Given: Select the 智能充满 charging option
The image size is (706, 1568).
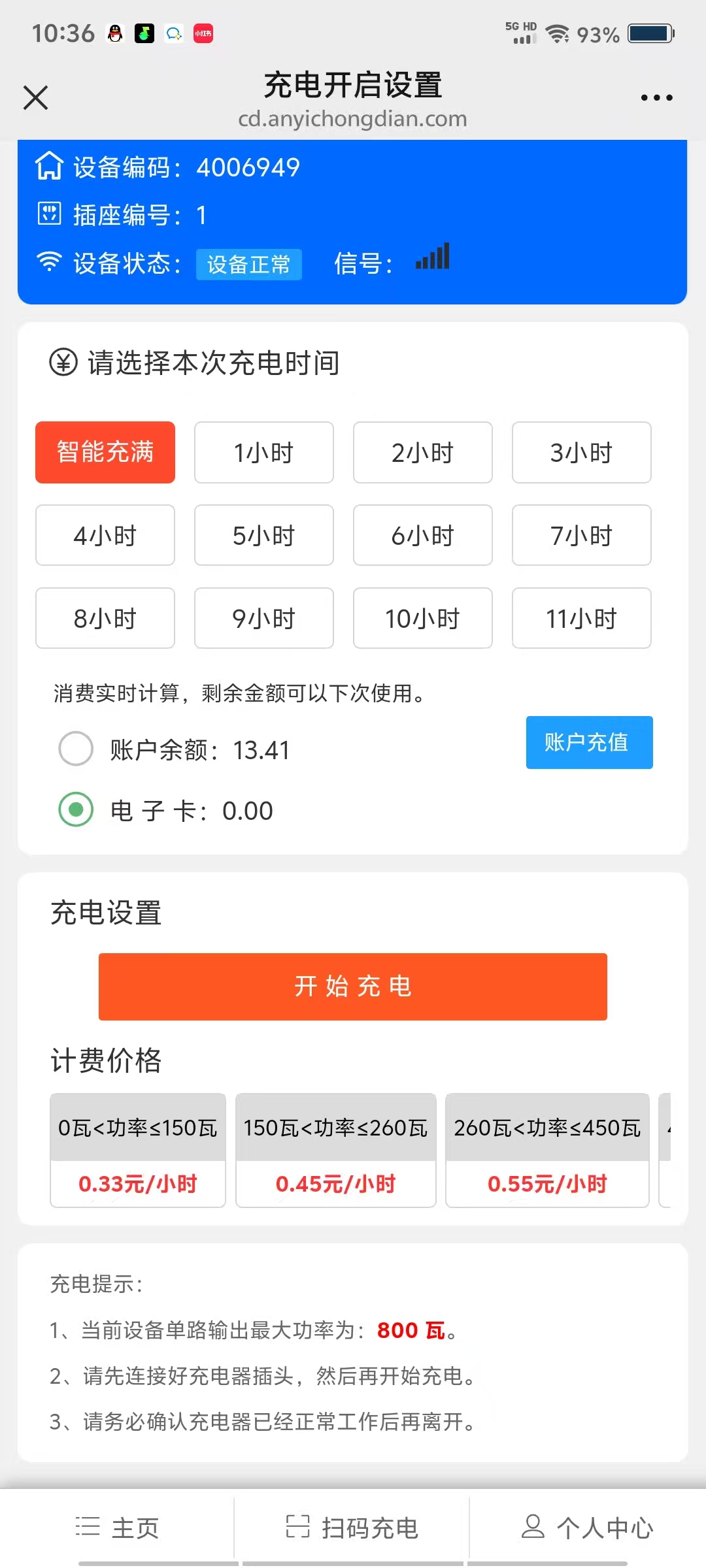Looking at the screenshot, I should point(105,452).
